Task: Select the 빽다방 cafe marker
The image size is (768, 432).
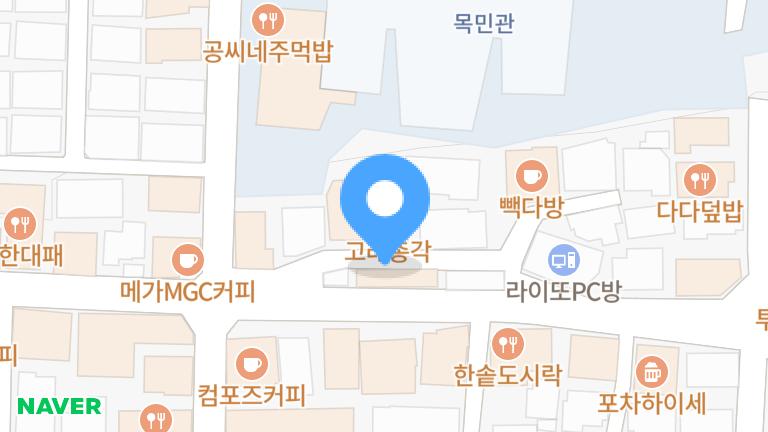Action: (x=531, y=178)
